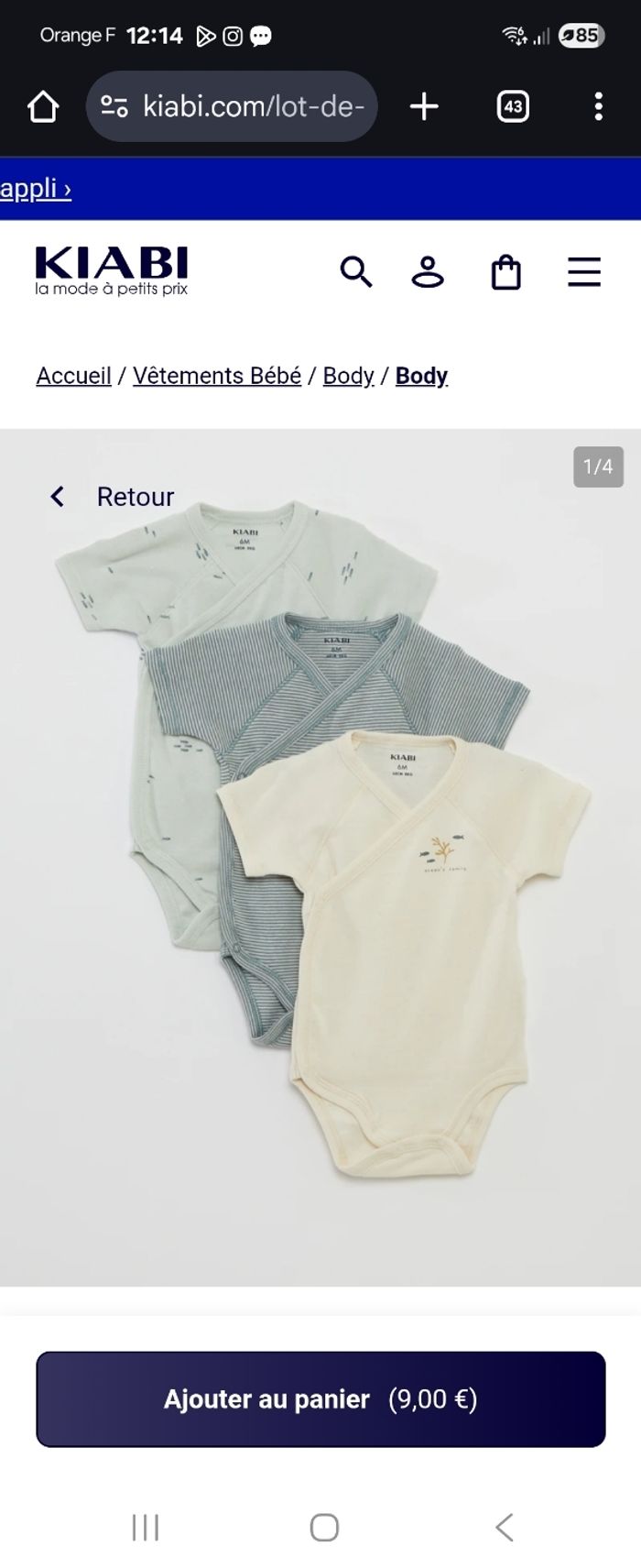Open the browser overflow menu
Image resolution: width=641 pixels, height=1568 pixels.
pos(598,107)
